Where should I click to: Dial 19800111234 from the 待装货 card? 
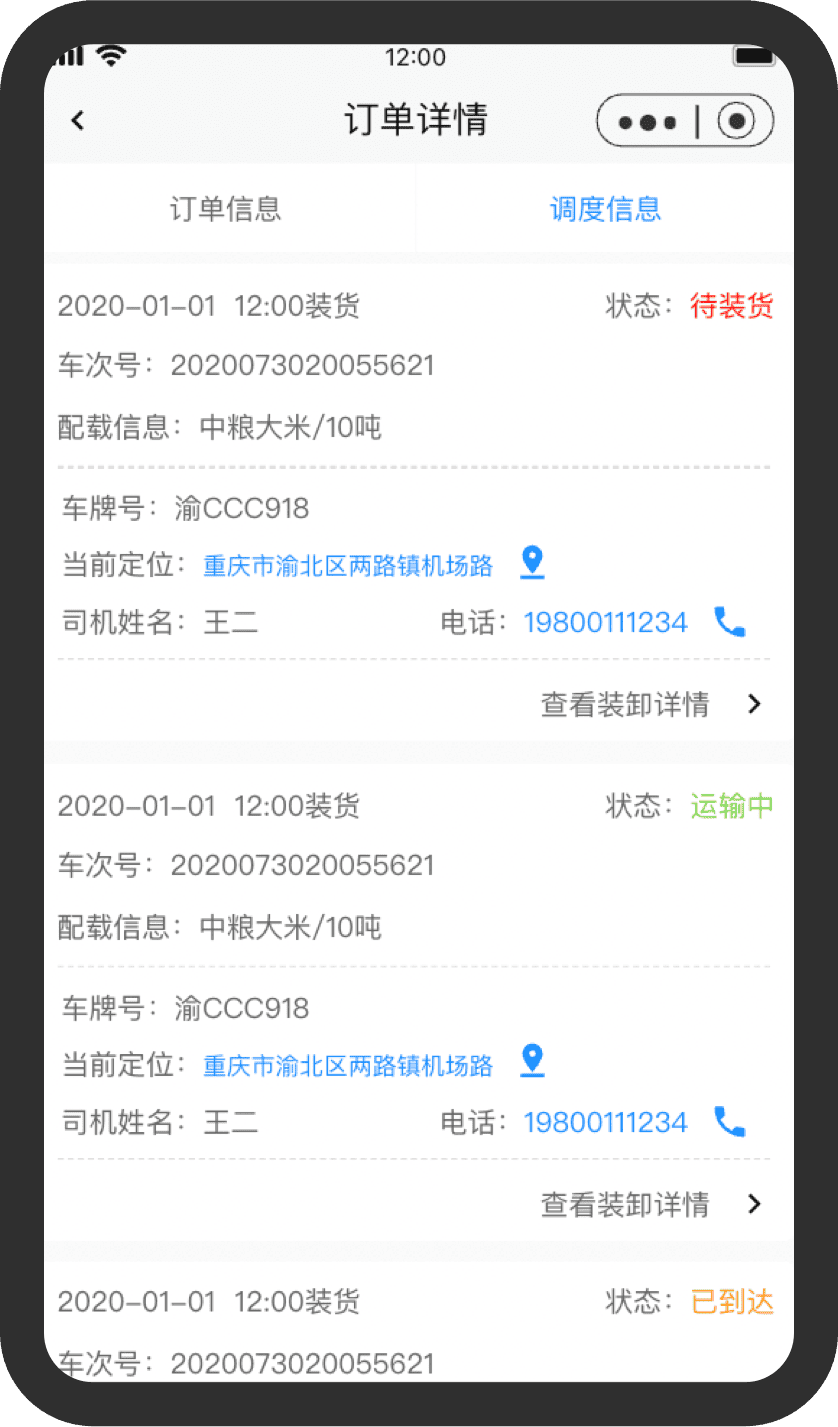pyautogui.click(x=606, y=623)
